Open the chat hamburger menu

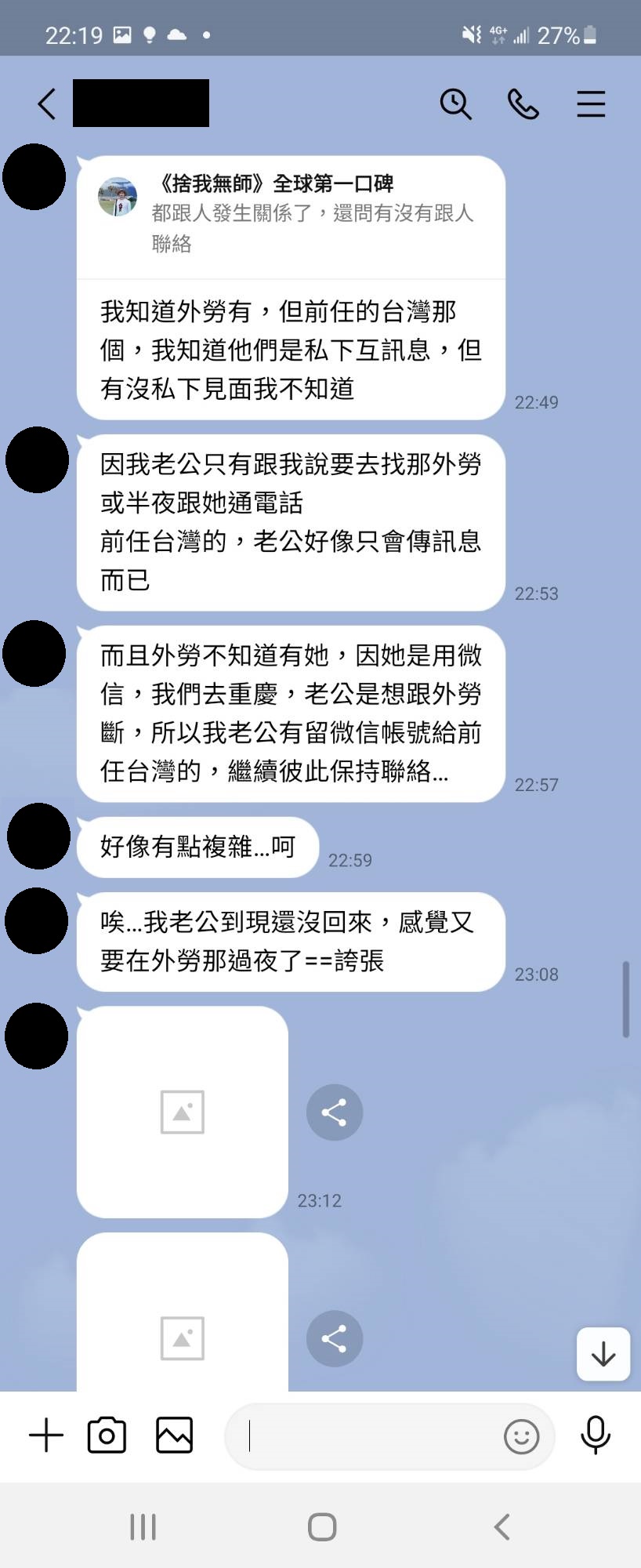(591, 103)
